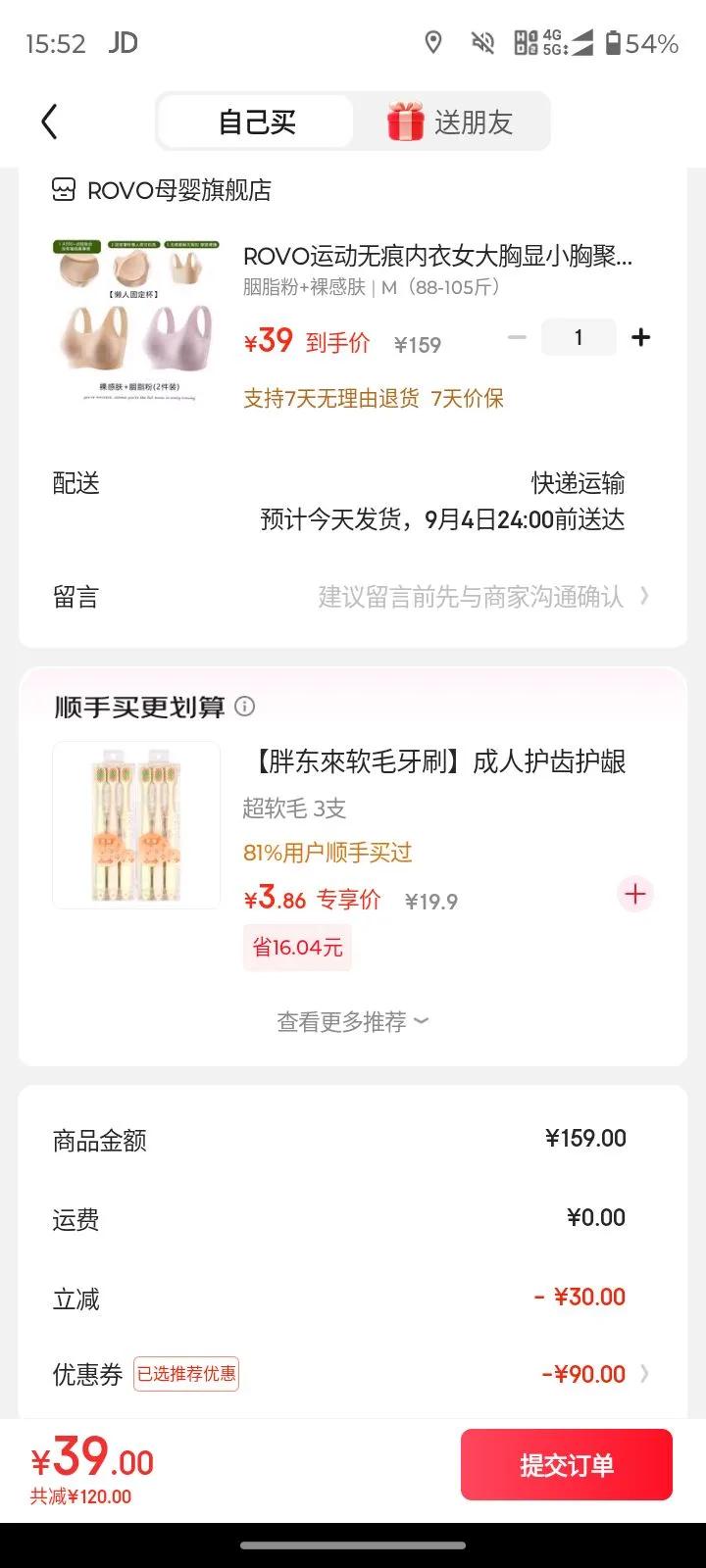Decrease the ROVO item quantity
This screenshot has height=1568, width=706.
tap(517, 338)
